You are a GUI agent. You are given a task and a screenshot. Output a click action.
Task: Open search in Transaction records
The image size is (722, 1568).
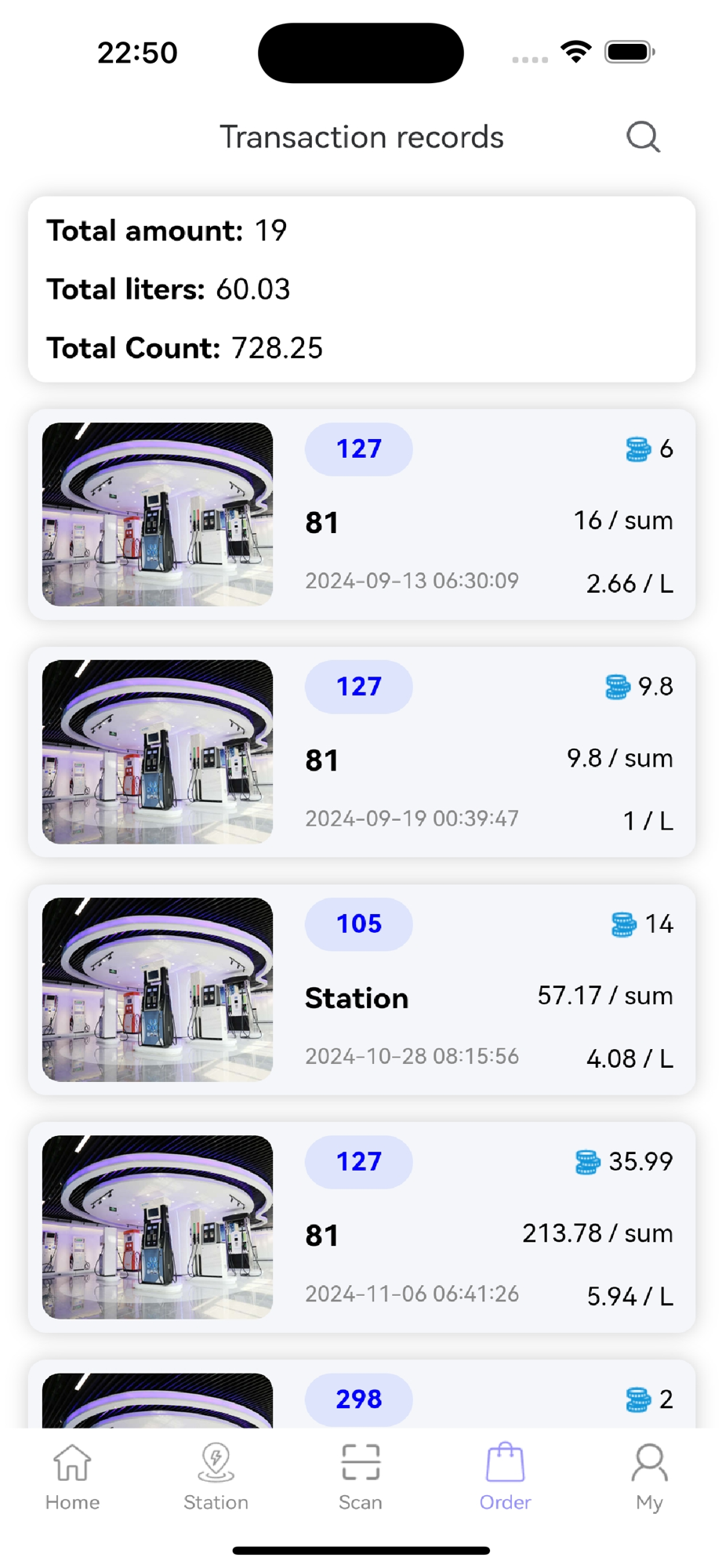click(643, 137)
